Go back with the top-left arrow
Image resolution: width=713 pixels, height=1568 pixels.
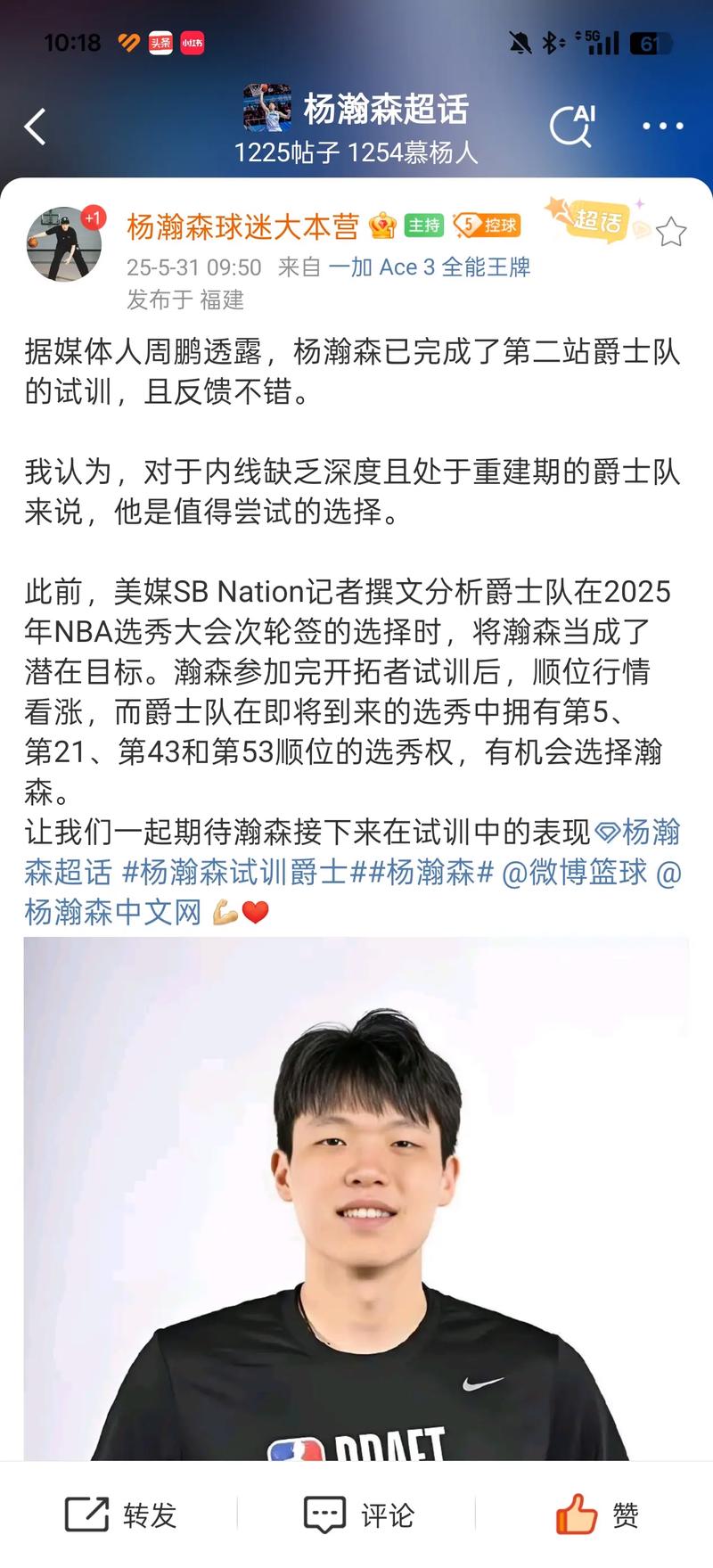(36, 127)
